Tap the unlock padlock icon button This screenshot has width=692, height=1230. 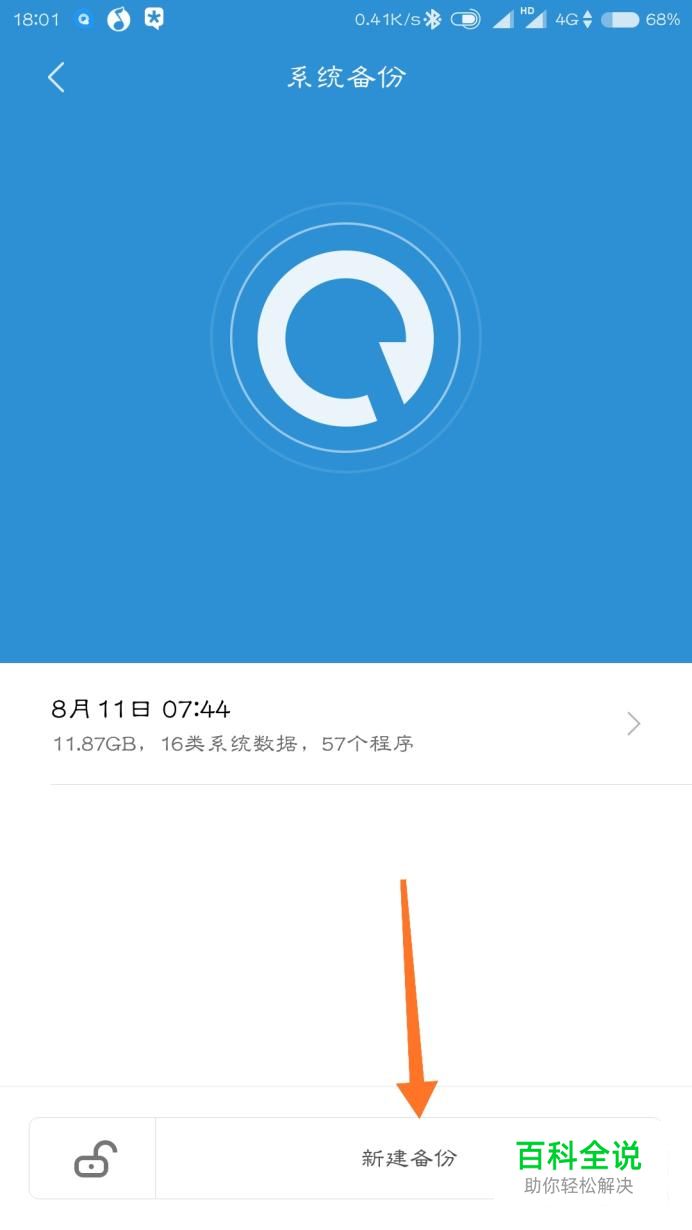coord(93,1158)
